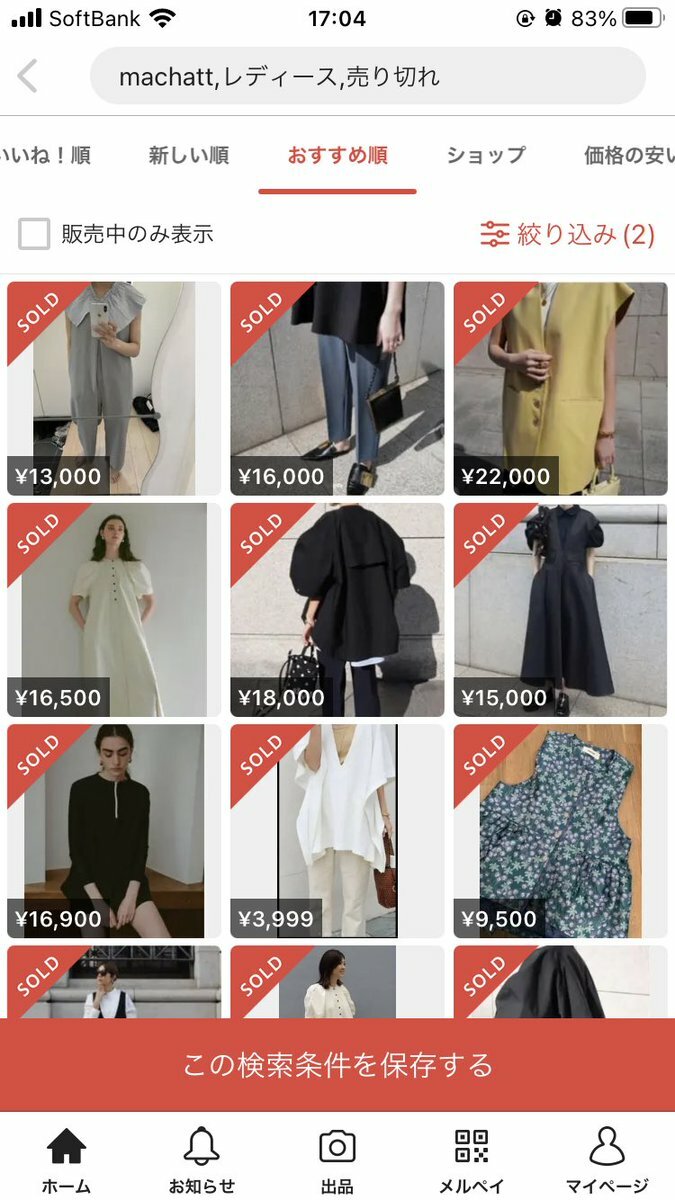Viewport: 675px width, 1200px height.
Task: Open the お知らせ notifications tab
Action: (201, 1160)
